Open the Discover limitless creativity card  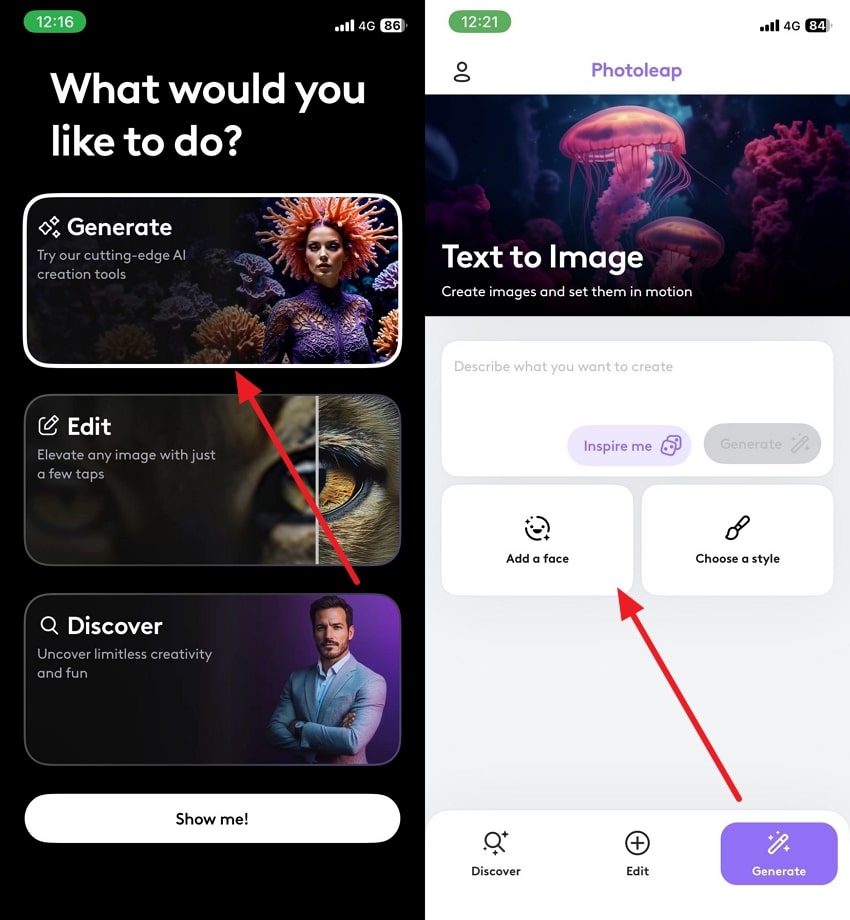212,680
